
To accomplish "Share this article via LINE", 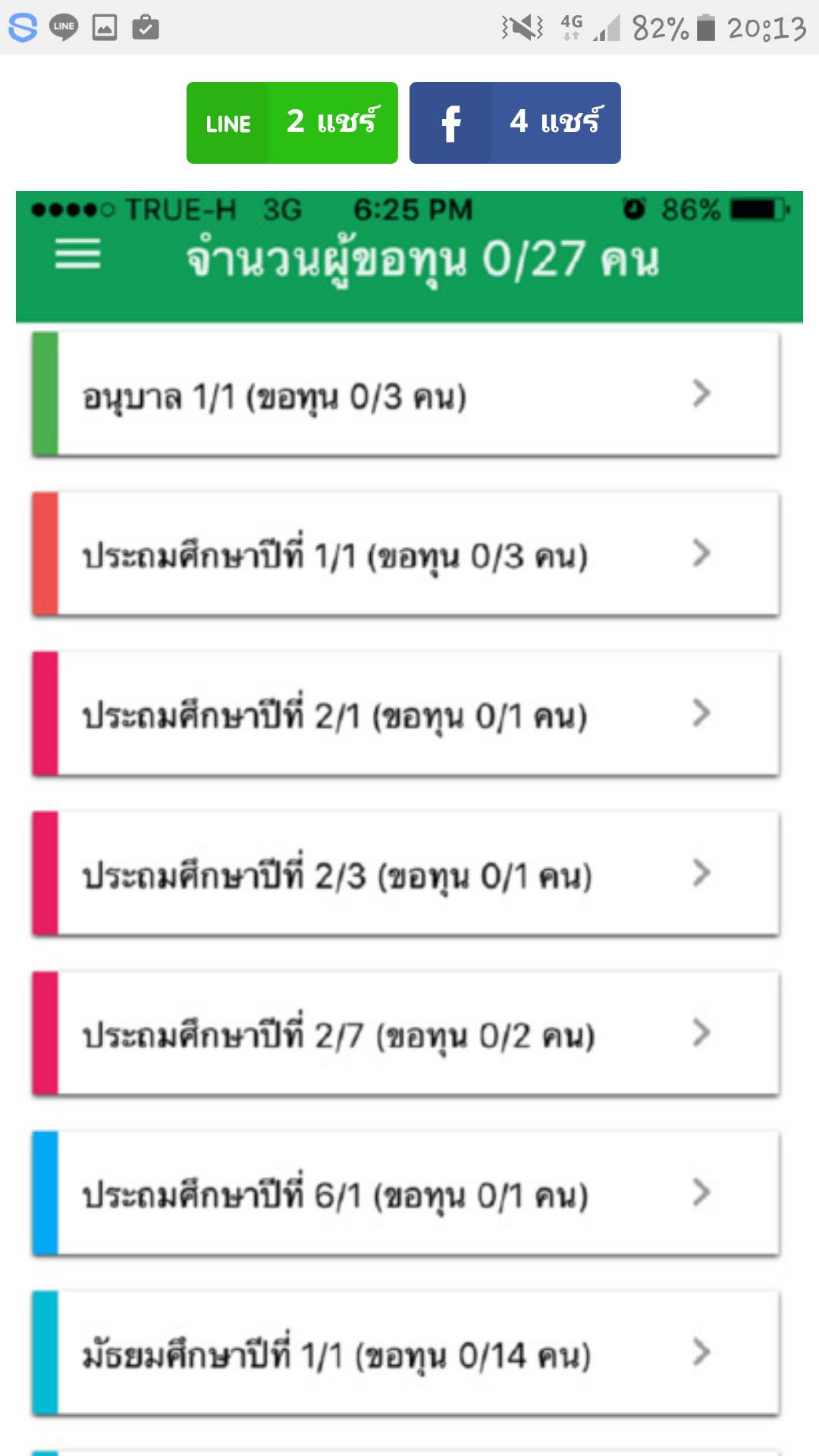I will click(x=292, y=123).
